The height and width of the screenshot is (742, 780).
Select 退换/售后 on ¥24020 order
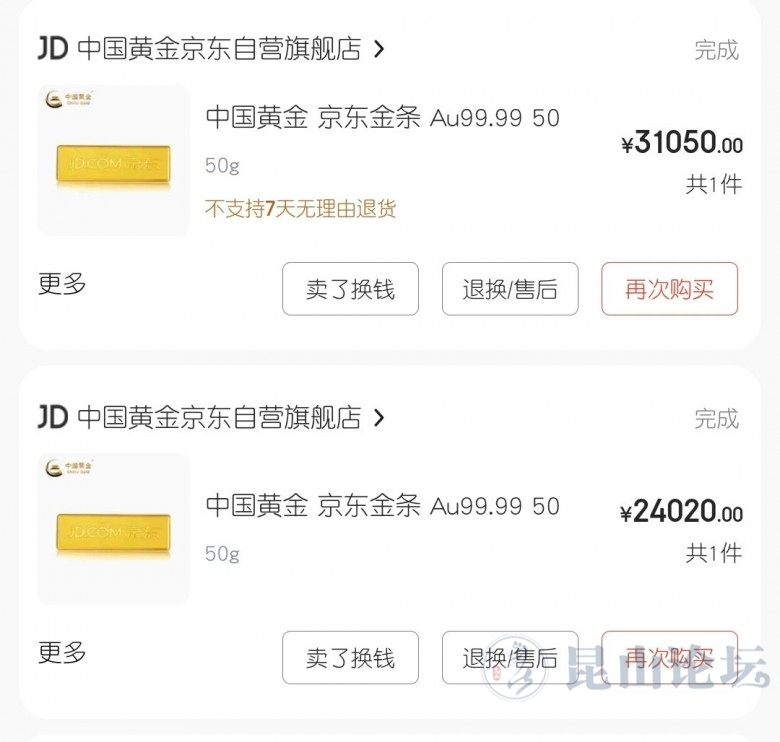(x=510, y=658)
